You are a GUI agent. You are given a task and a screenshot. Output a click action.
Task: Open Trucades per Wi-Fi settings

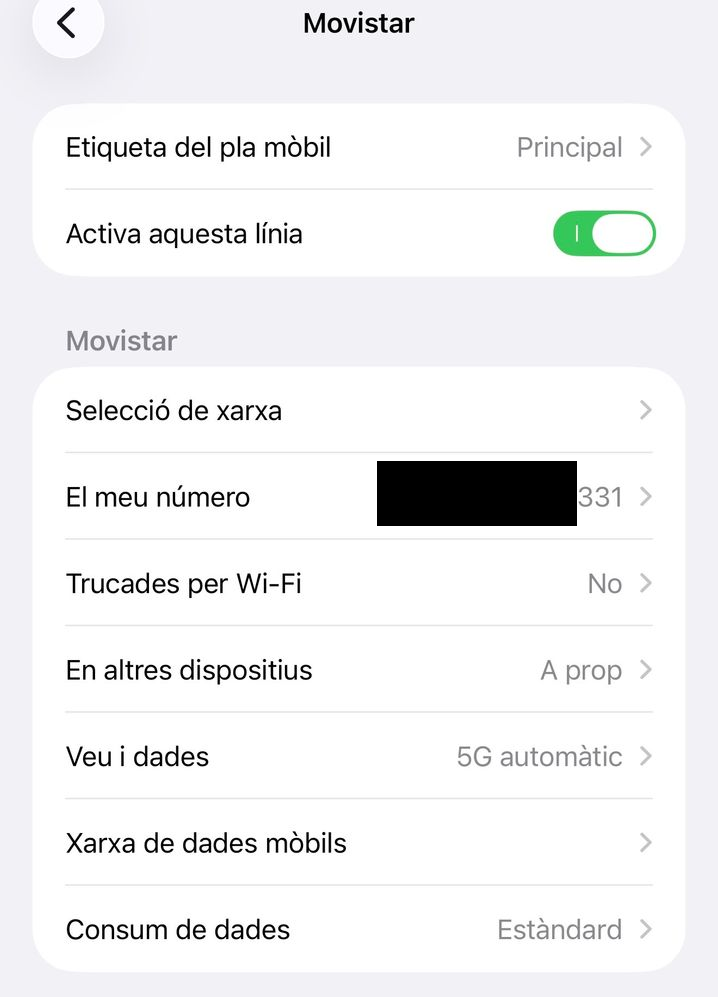(x=358, y=583)
